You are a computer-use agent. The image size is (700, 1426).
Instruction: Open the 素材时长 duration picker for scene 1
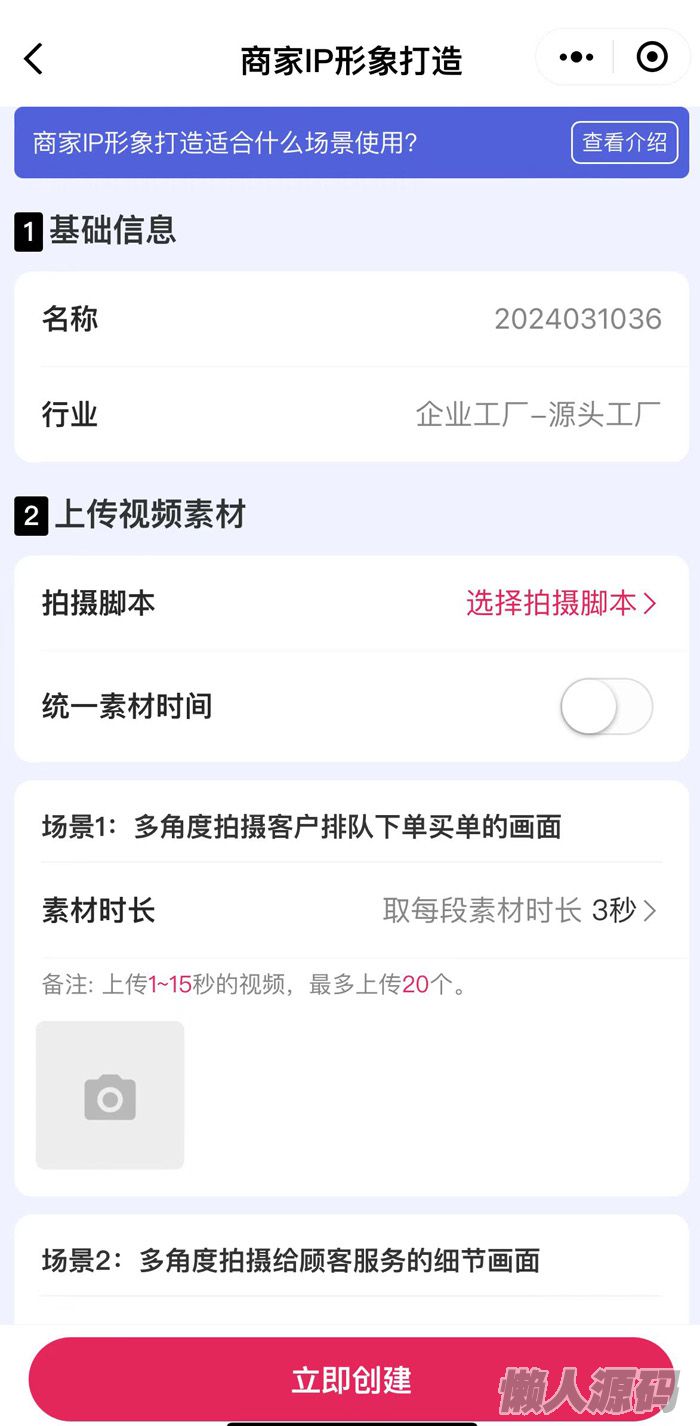pos(520,911)
